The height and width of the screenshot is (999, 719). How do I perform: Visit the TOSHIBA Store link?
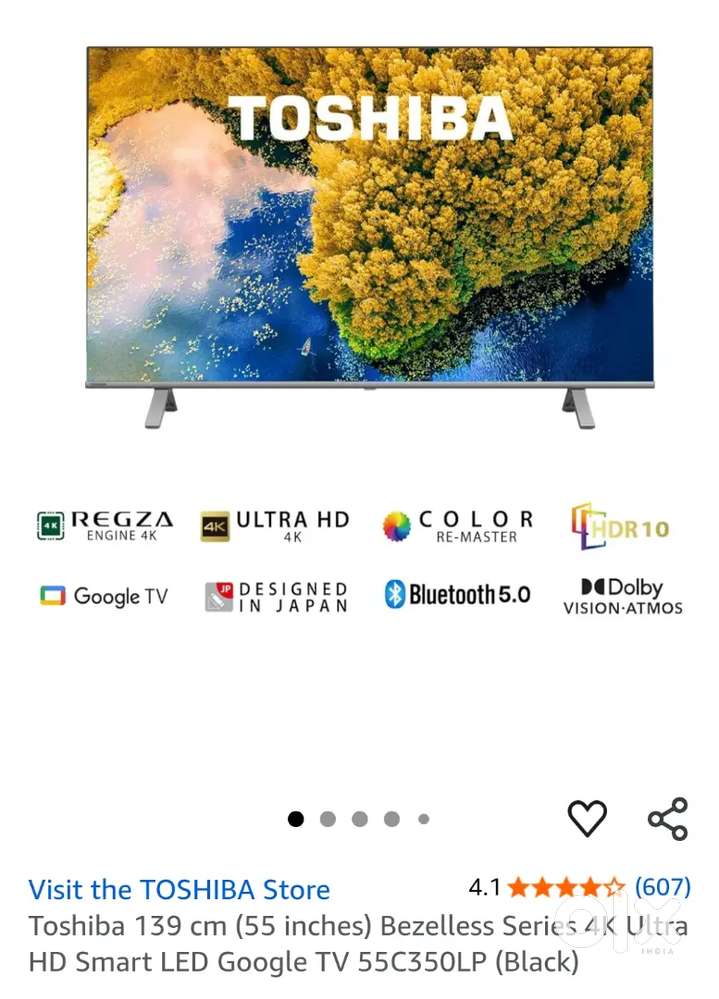[179, 889]
